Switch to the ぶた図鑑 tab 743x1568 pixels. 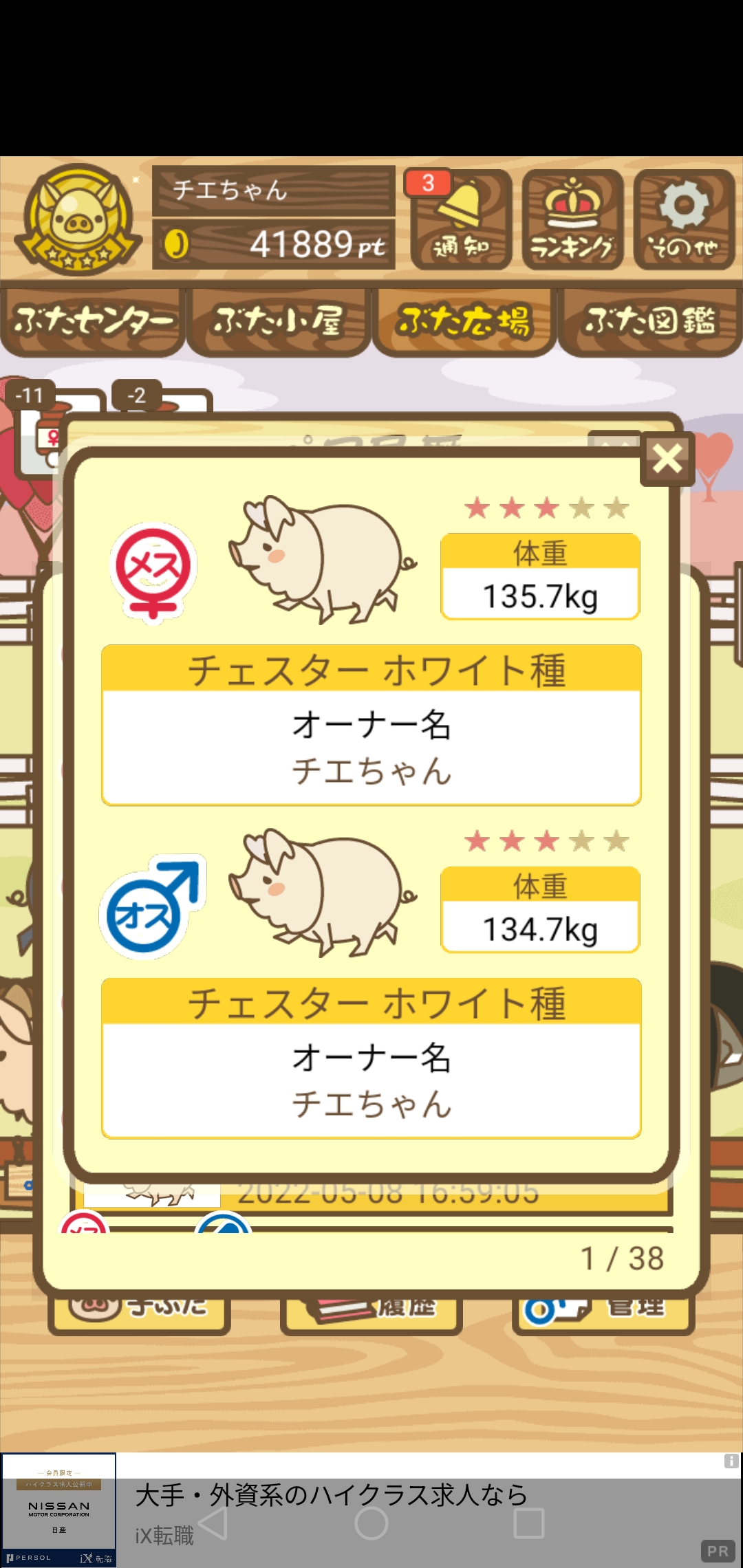[x=650, y=321]
